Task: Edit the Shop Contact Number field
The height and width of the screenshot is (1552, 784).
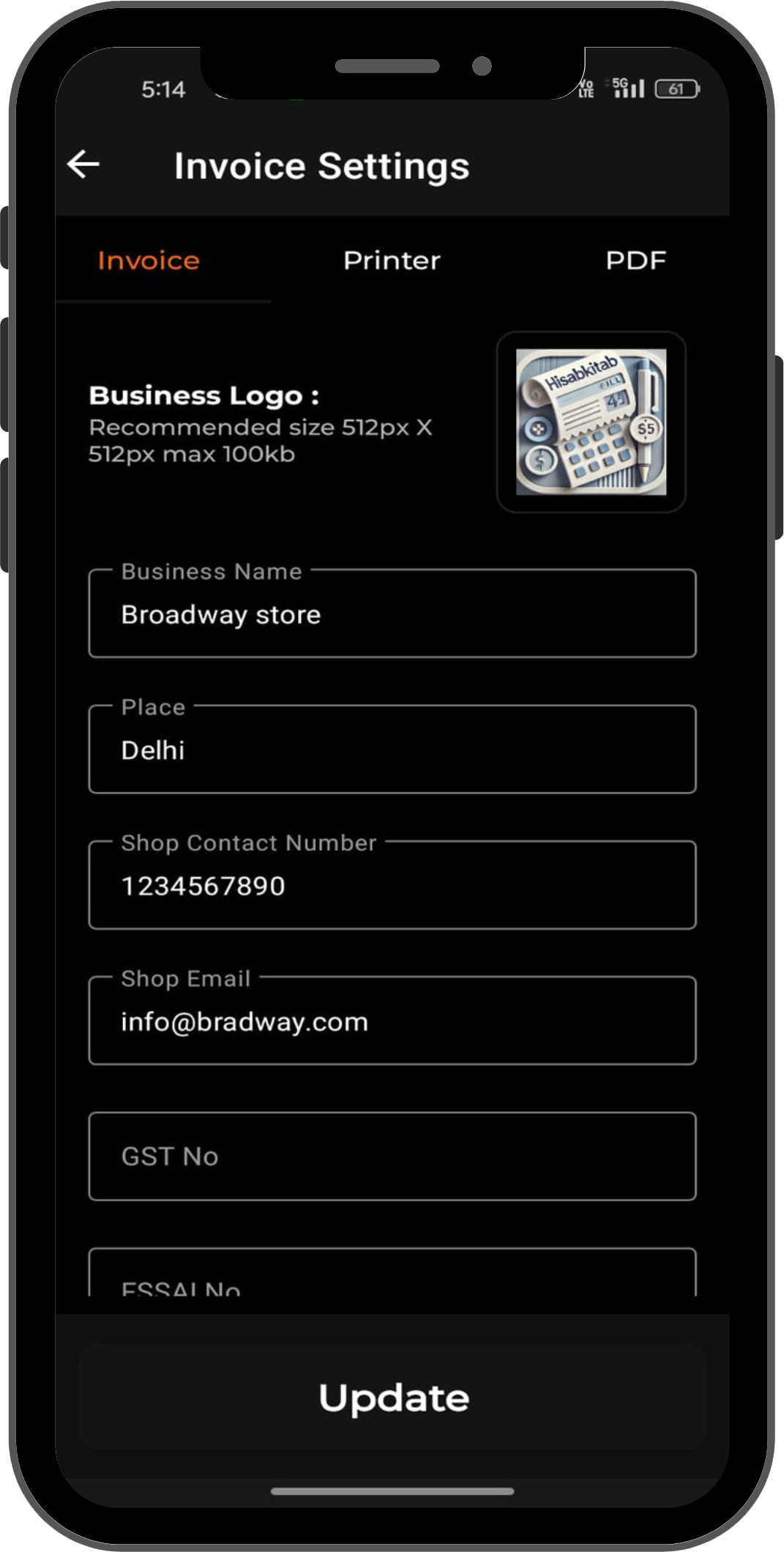Action: pos(392,886)
